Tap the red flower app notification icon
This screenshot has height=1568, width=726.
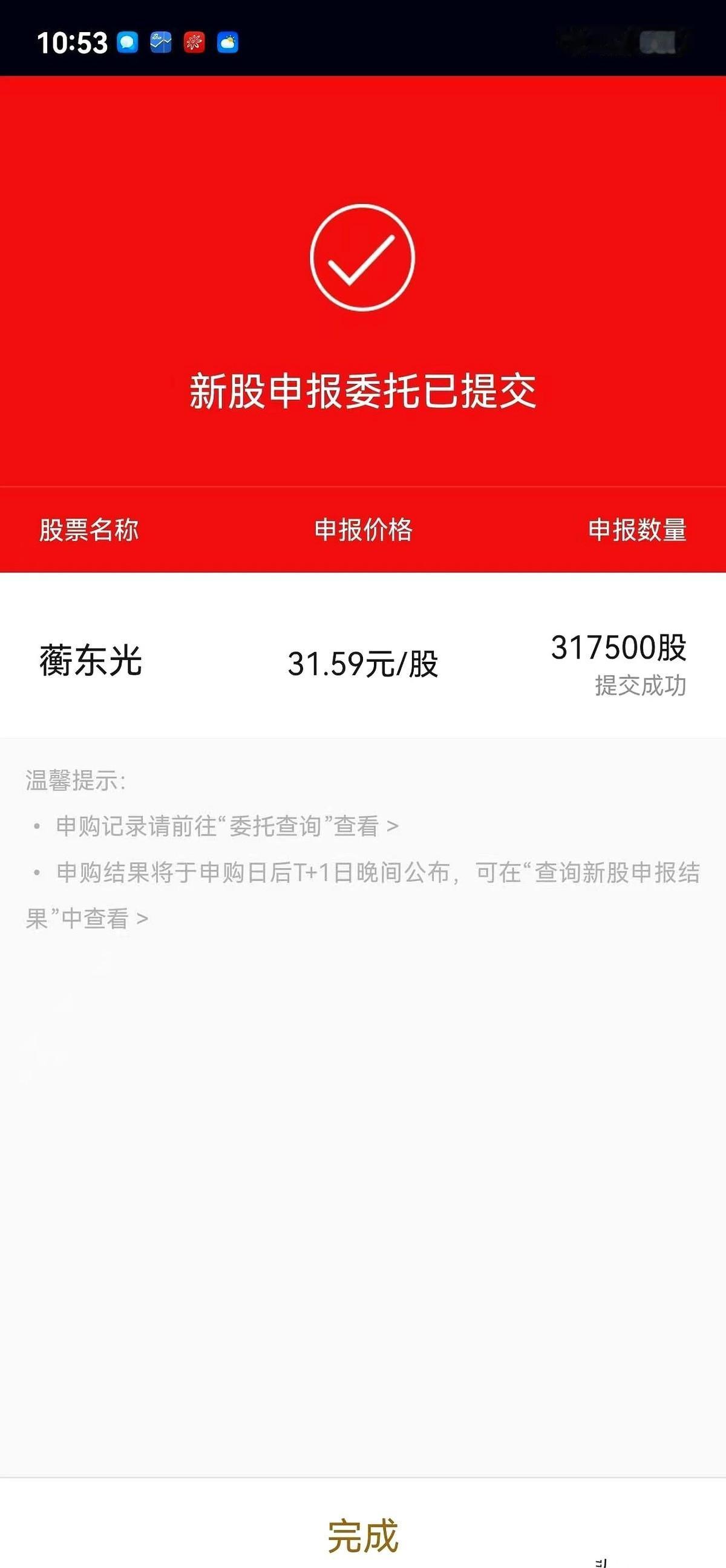click(x=194, y=43)
